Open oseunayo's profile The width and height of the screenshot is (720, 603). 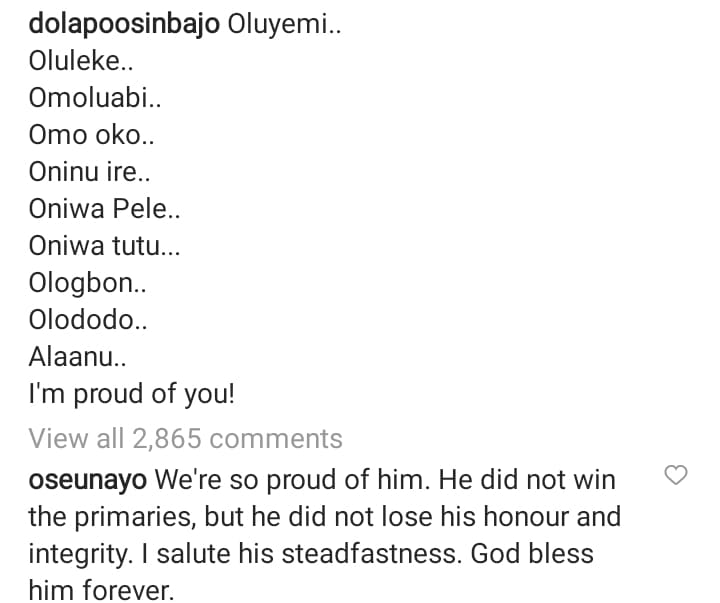coord(87,480)
